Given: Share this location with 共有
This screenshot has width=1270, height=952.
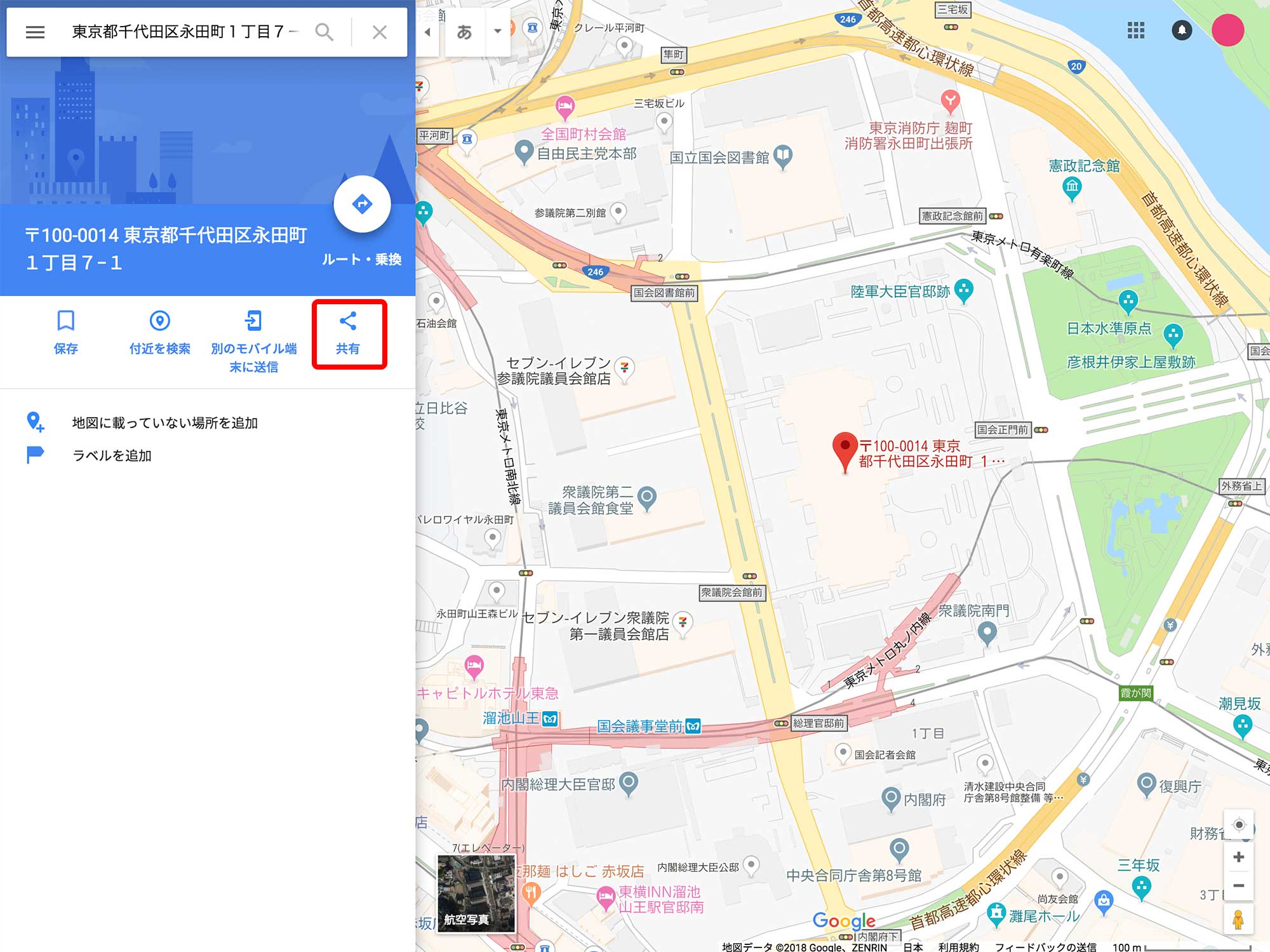Looking at the screenshot, I should click(348, 332).
